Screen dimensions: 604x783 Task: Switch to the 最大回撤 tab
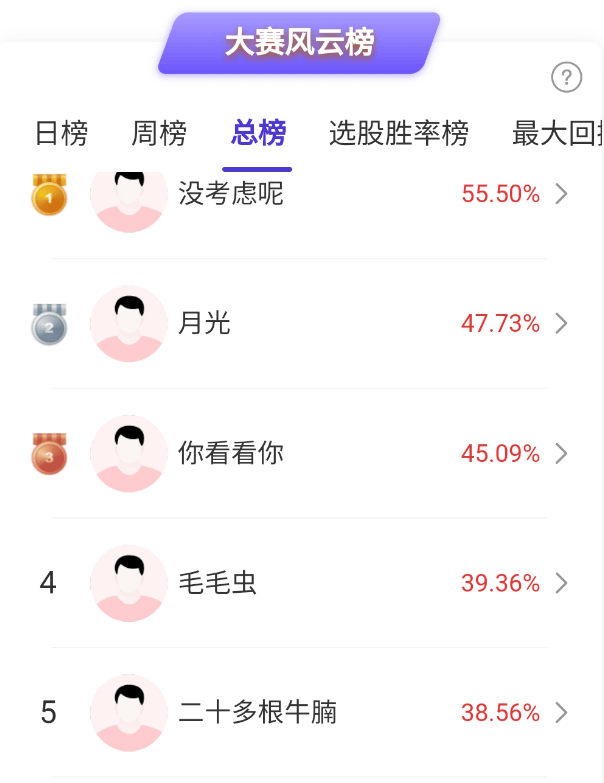click(556, 133)
